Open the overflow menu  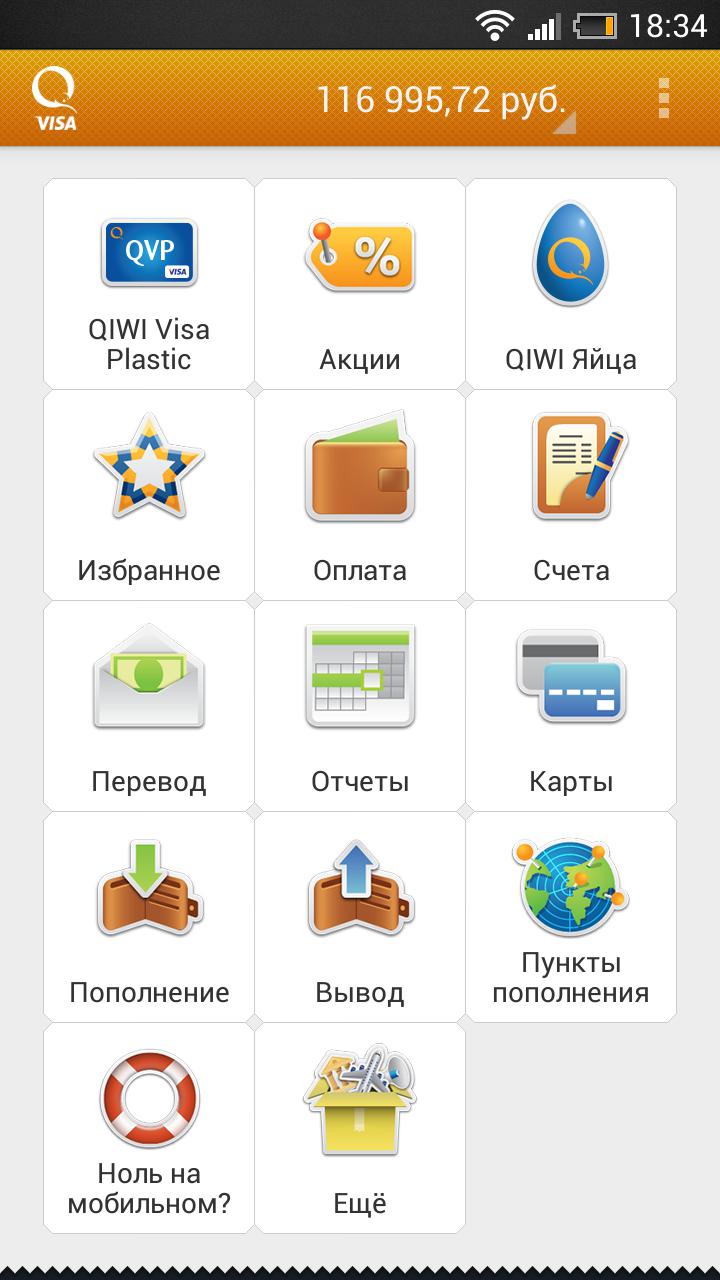tap(663, 99)
